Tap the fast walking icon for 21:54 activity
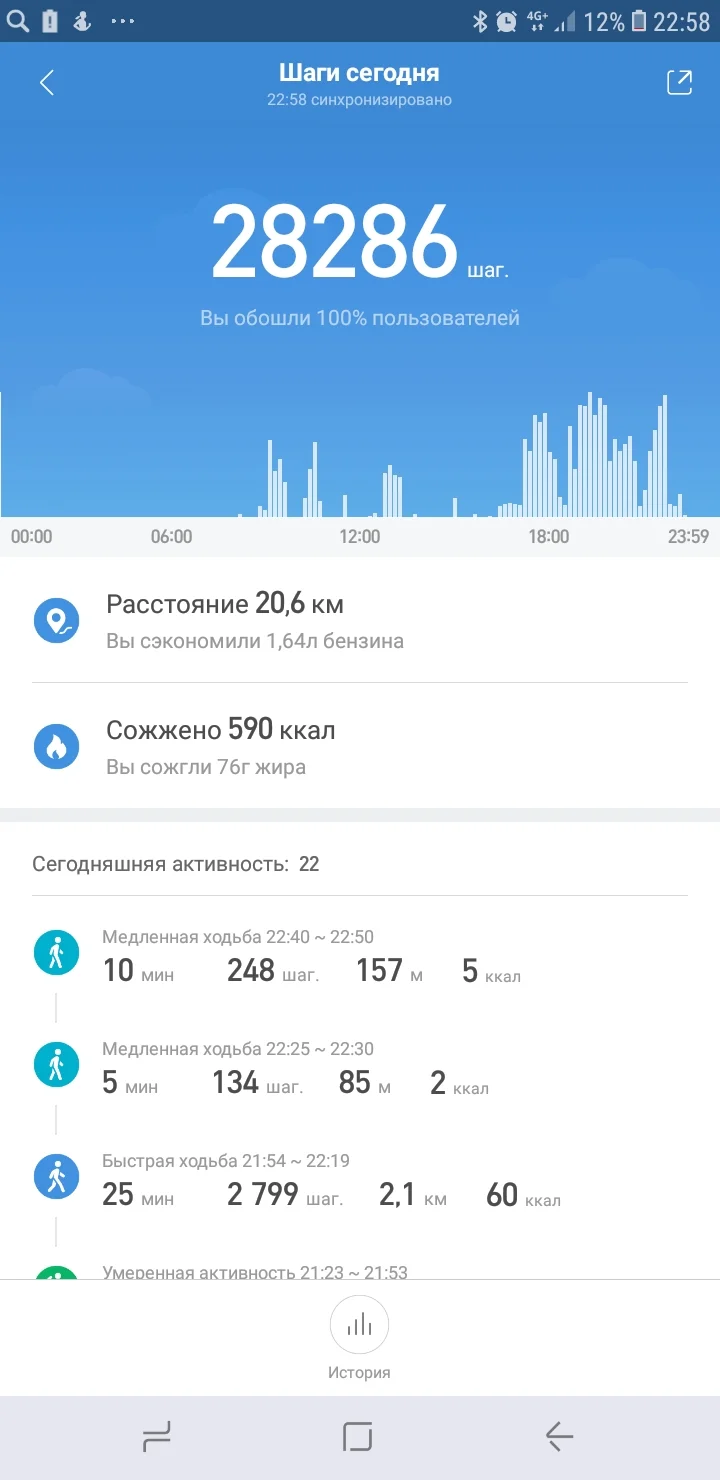This screenshot has width=720, height=1480. 57,1177
